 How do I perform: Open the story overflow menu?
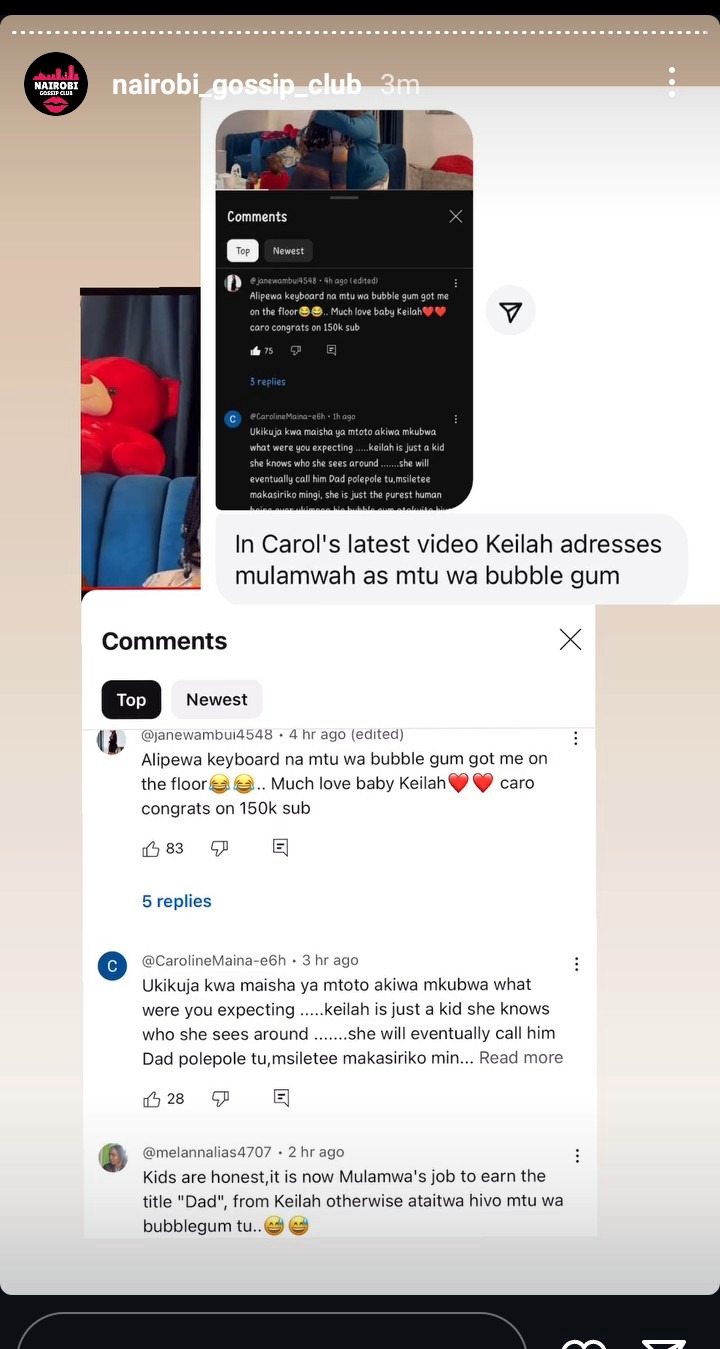672,82
